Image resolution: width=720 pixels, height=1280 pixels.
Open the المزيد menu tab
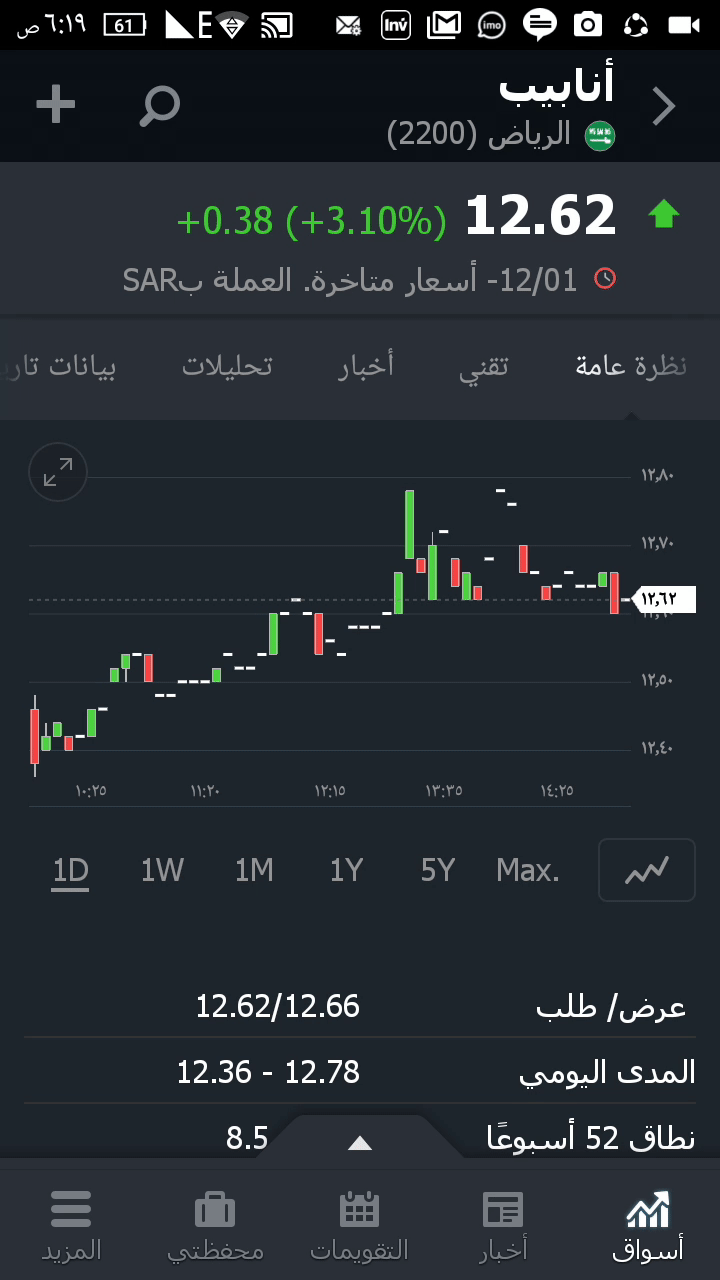(71, 1225)
